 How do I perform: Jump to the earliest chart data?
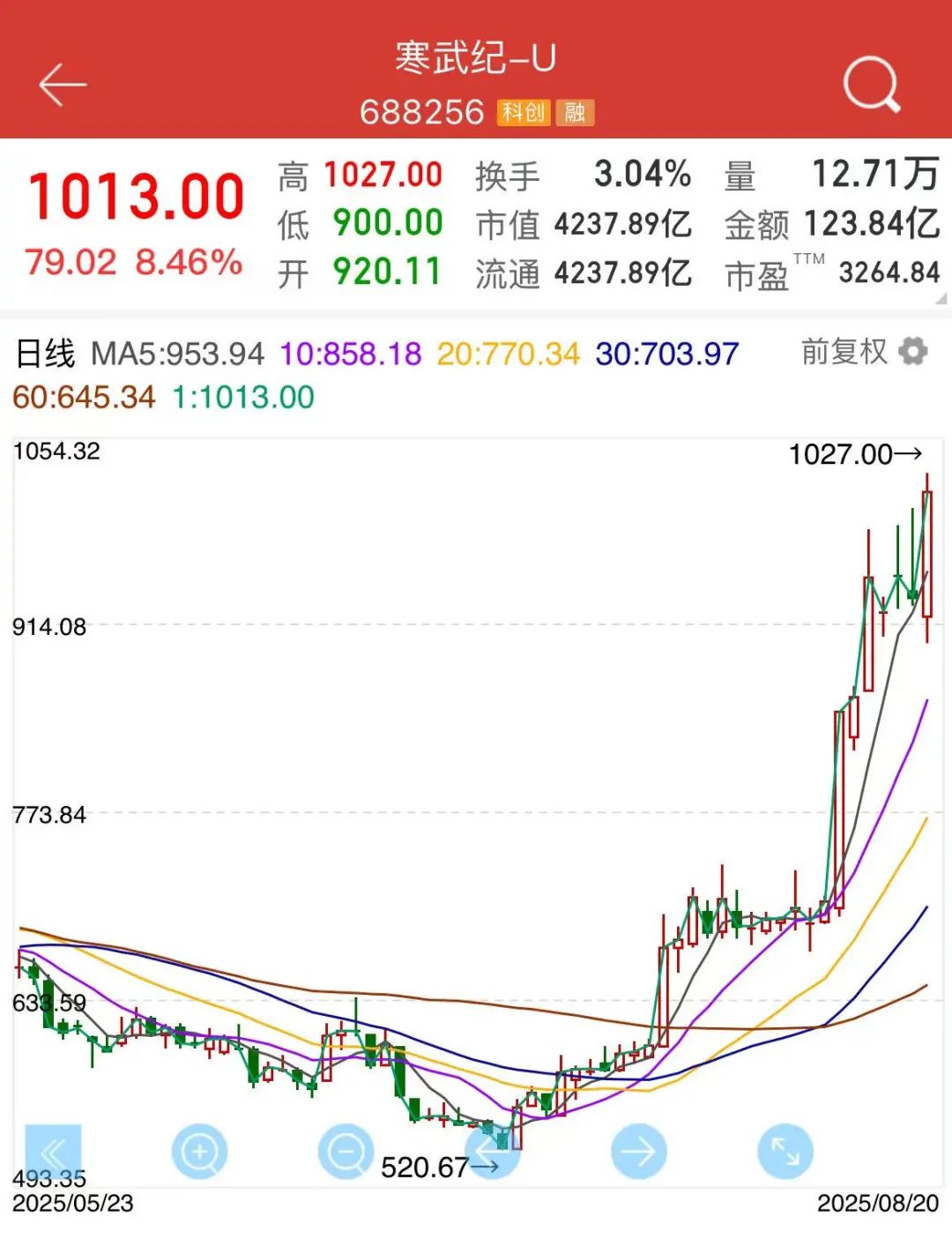coord(53,1152)
